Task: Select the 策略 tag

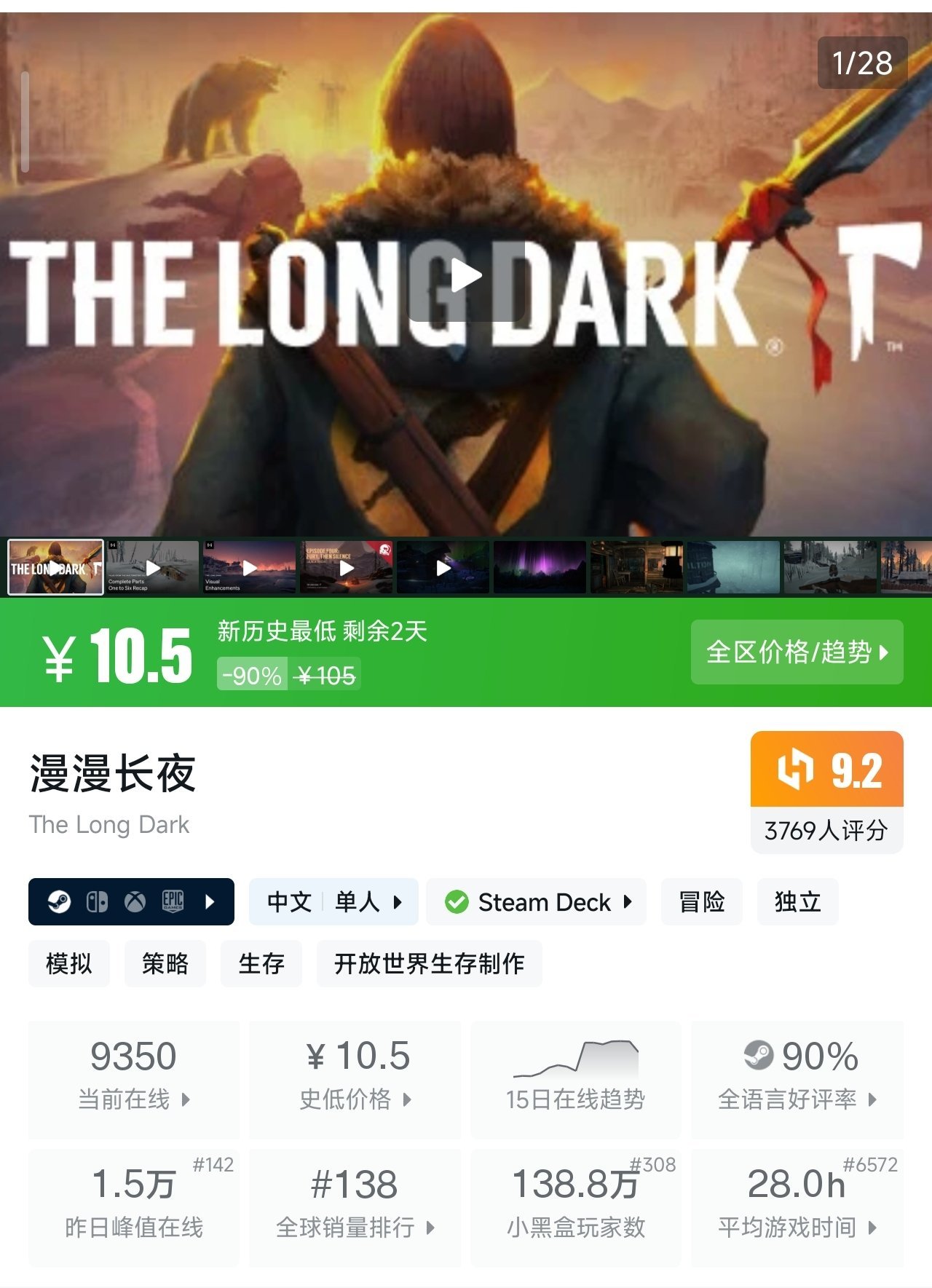Action: point(165,963)
